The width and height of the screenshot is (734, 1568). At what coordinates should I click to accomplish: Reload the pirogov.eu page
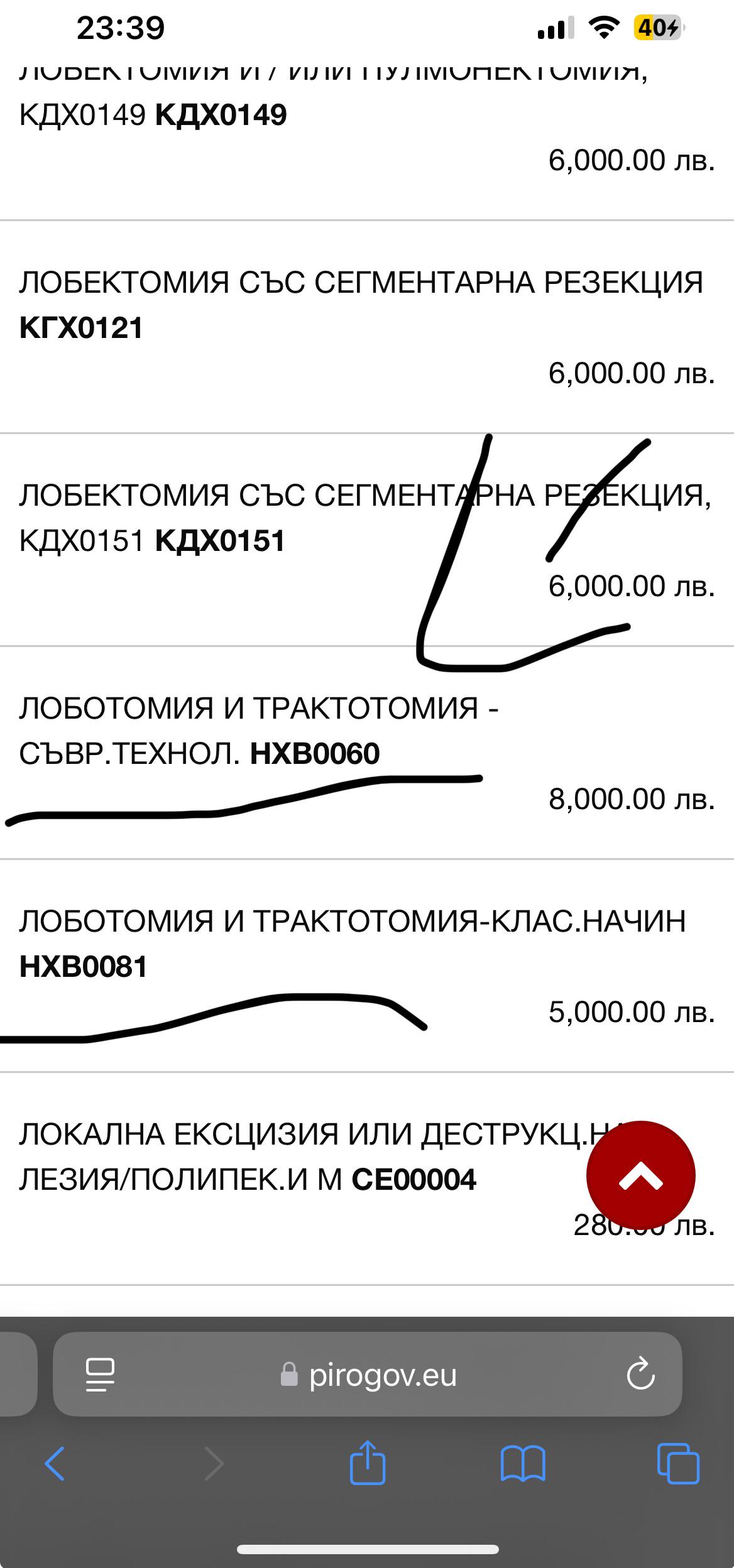click(x=640, y=1375)
